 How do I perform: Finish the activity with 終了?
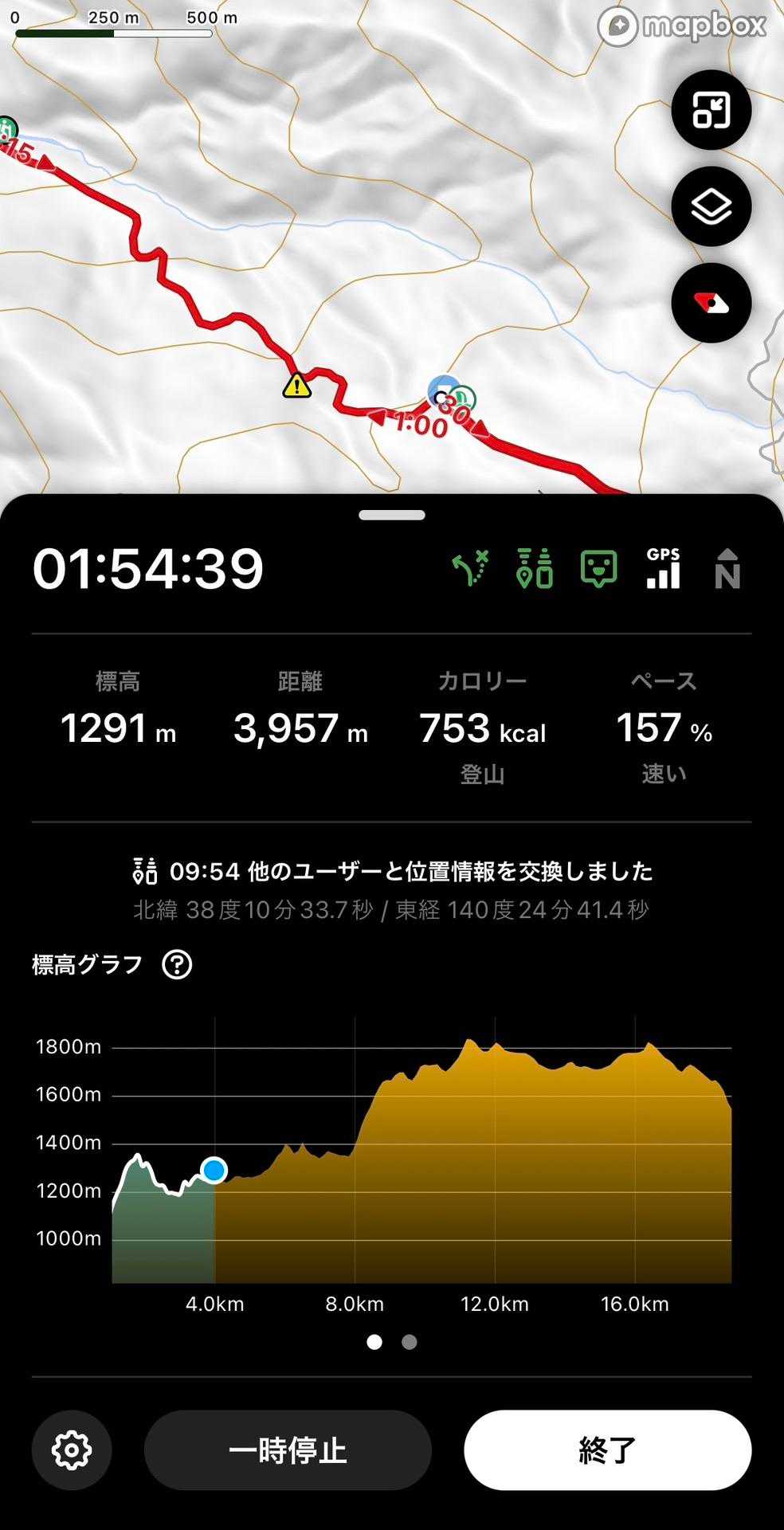[x=608, y=1450]
